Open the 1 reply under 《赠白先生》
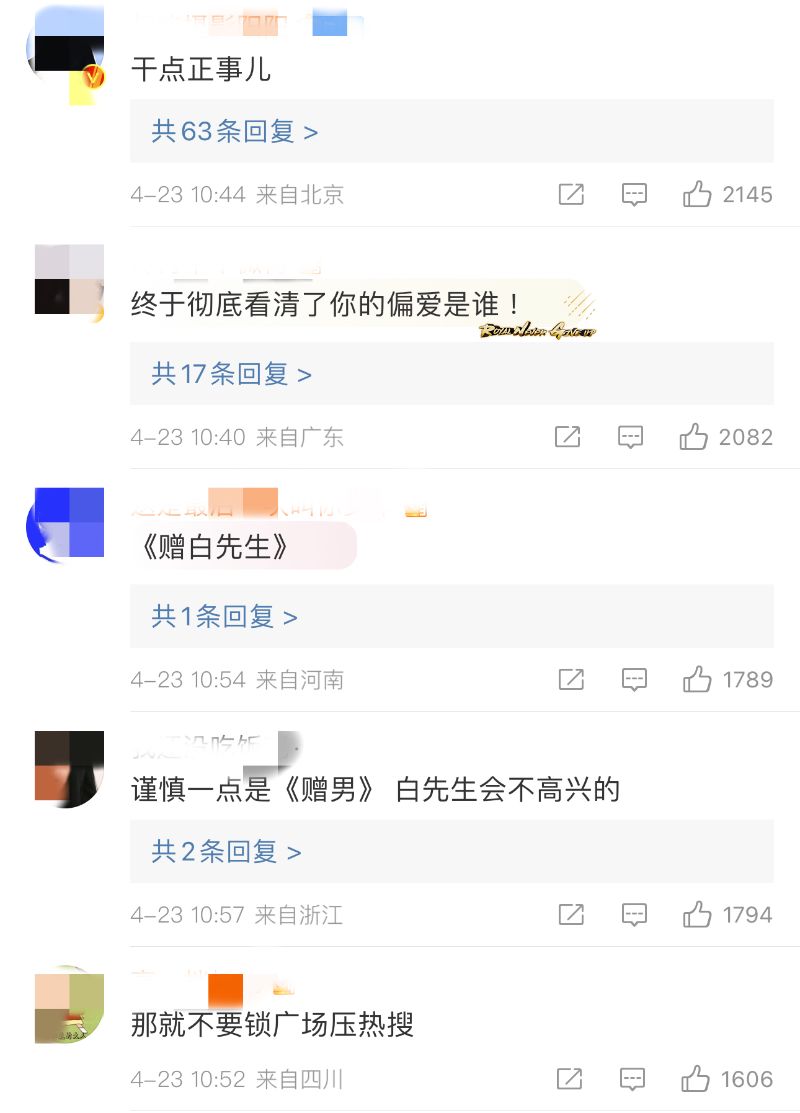800x1113 pixels. [225, 617]
